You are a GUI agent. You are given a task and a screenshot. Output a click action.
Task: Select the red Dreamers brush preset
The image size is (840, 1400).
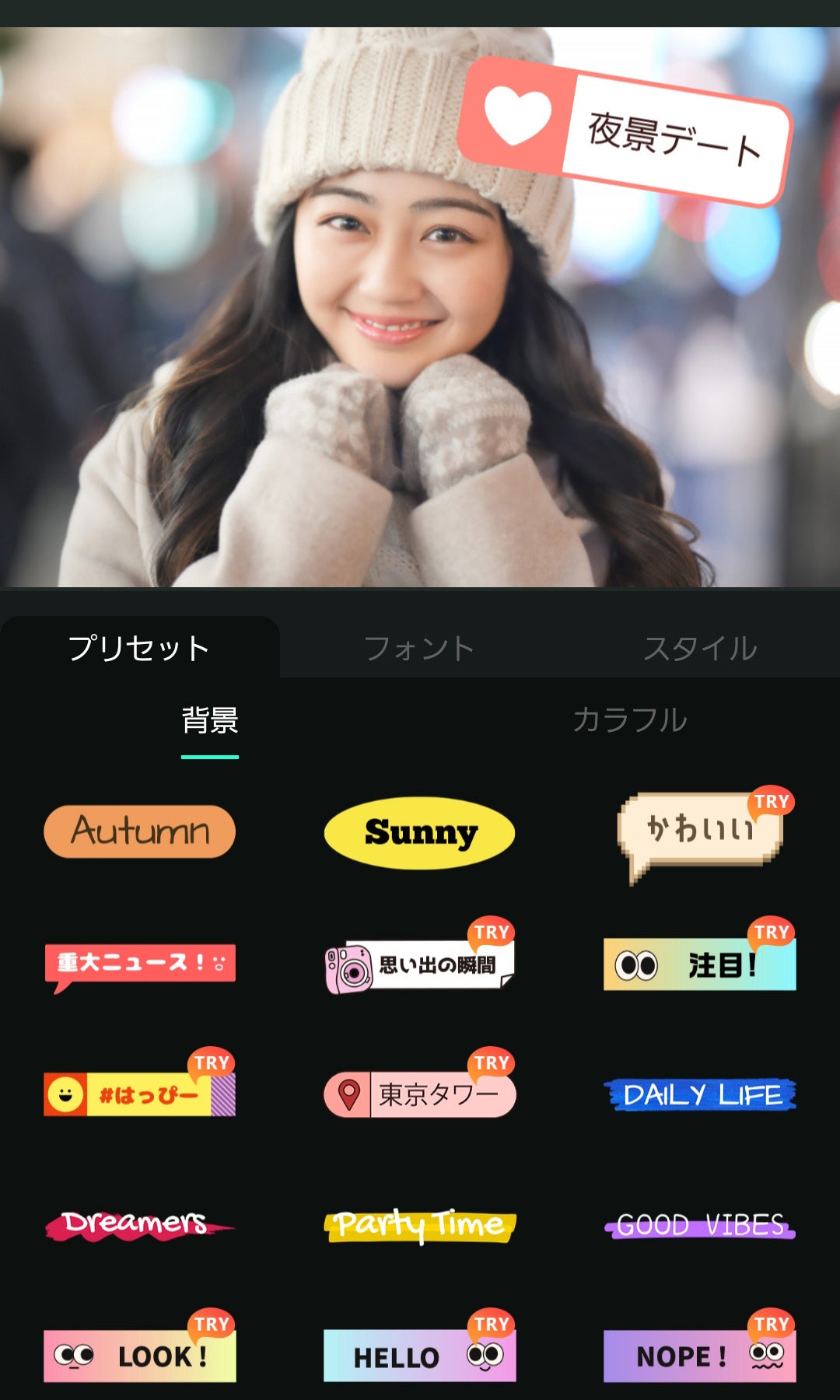coord(140,1224)
